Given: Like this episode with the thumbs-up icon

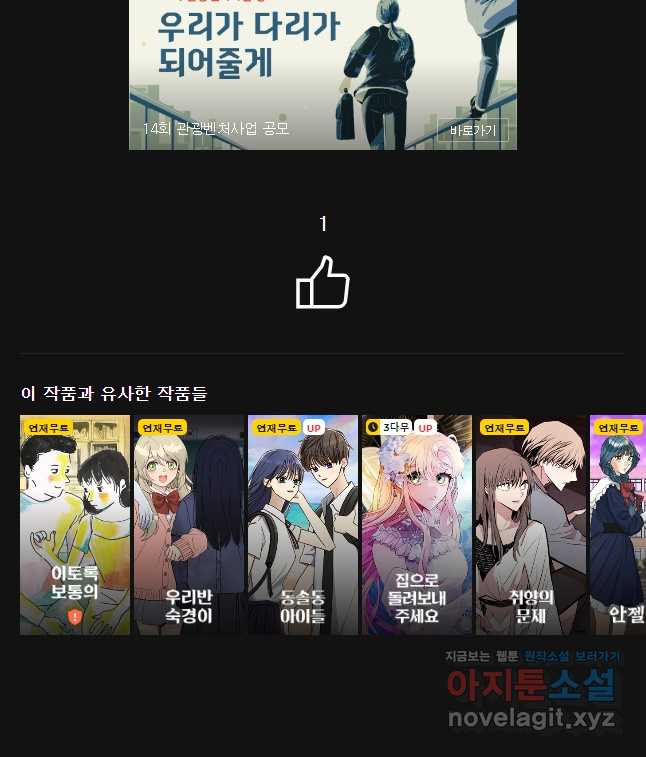Looking at the screenshot, I should pyautogui.click(x=323, y=283).
